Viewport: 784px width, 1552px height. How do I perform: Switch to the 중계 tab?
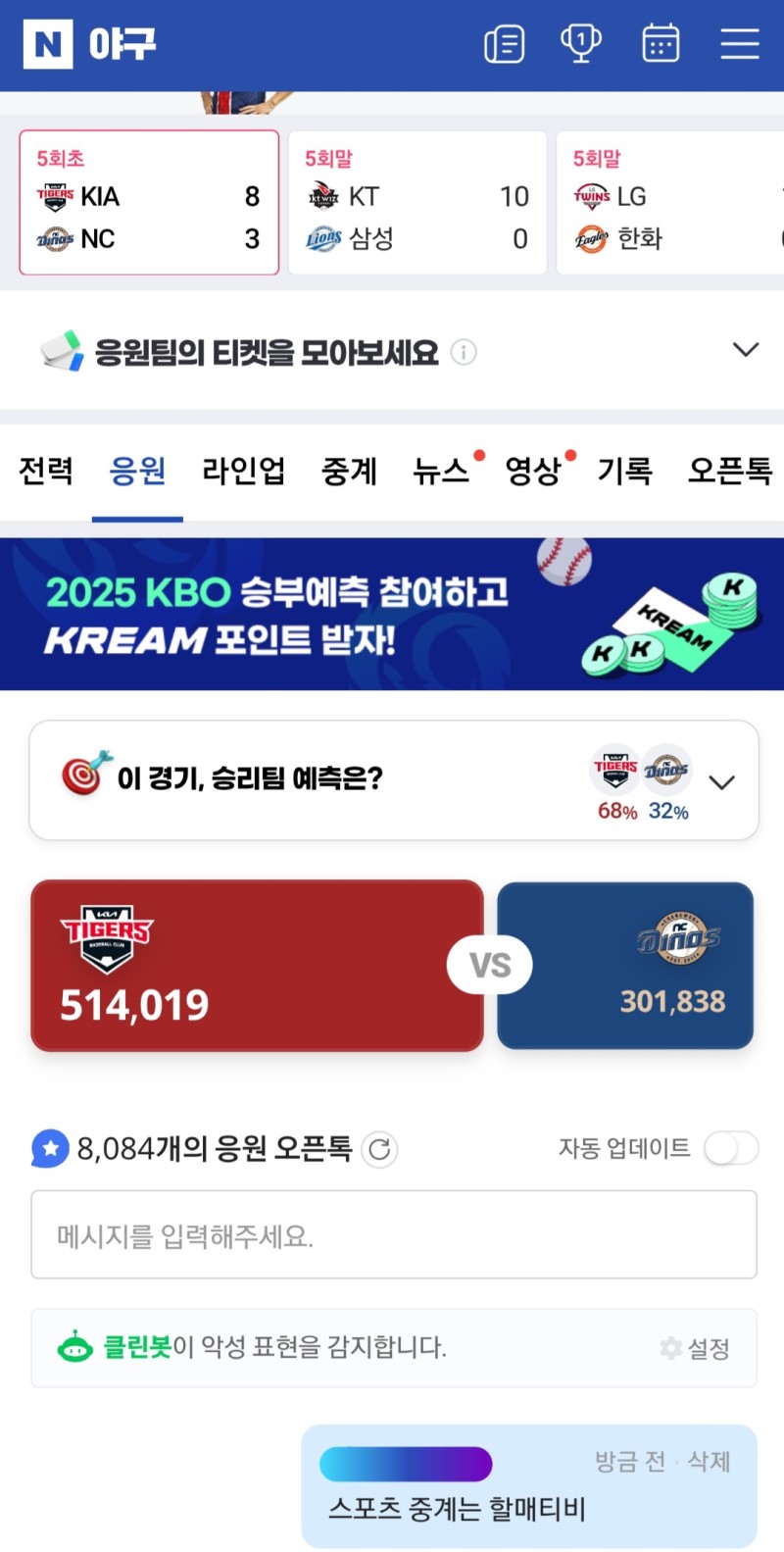[x=349, y=472]
